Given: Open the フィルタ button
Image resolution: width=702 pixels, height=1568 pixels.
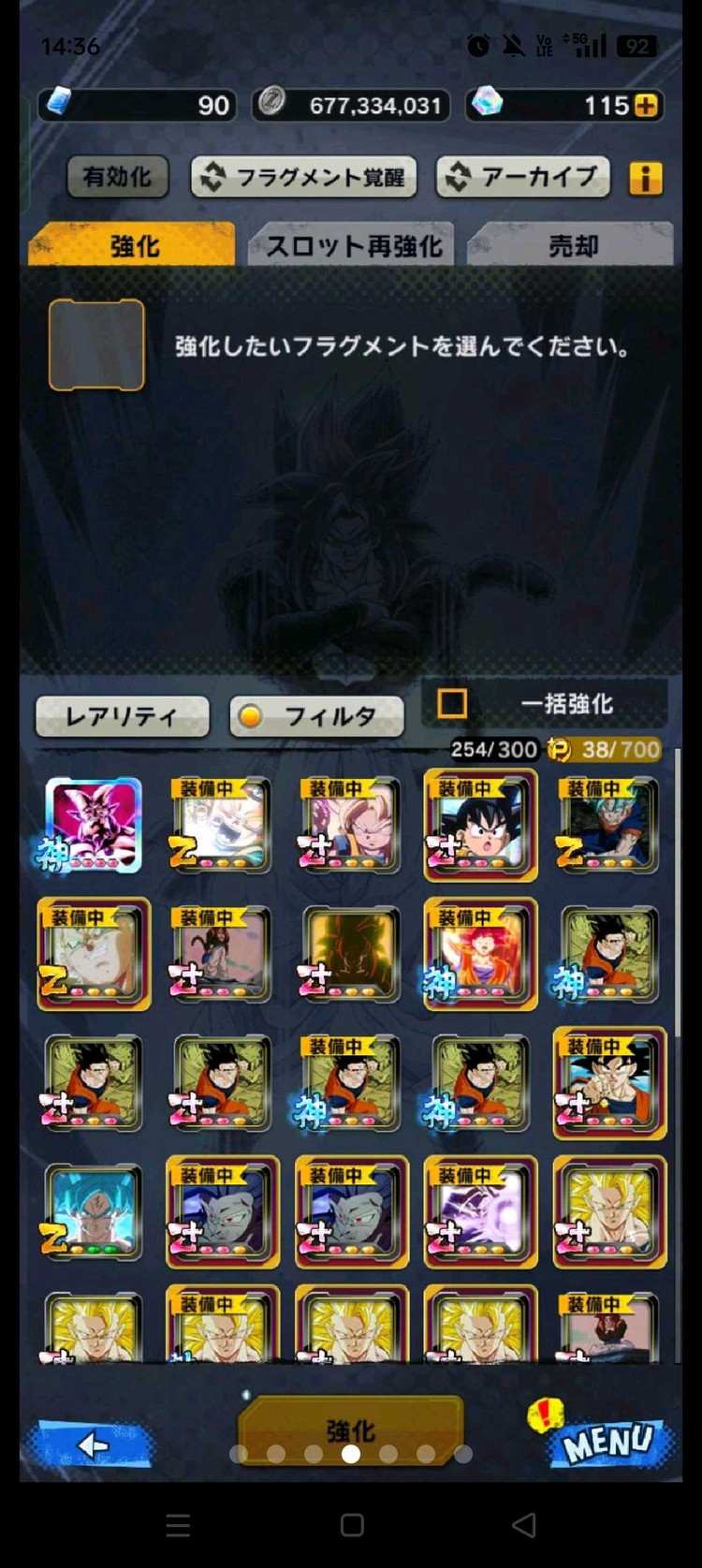Looking at the screenshot, I should click(x=316, y=716).
